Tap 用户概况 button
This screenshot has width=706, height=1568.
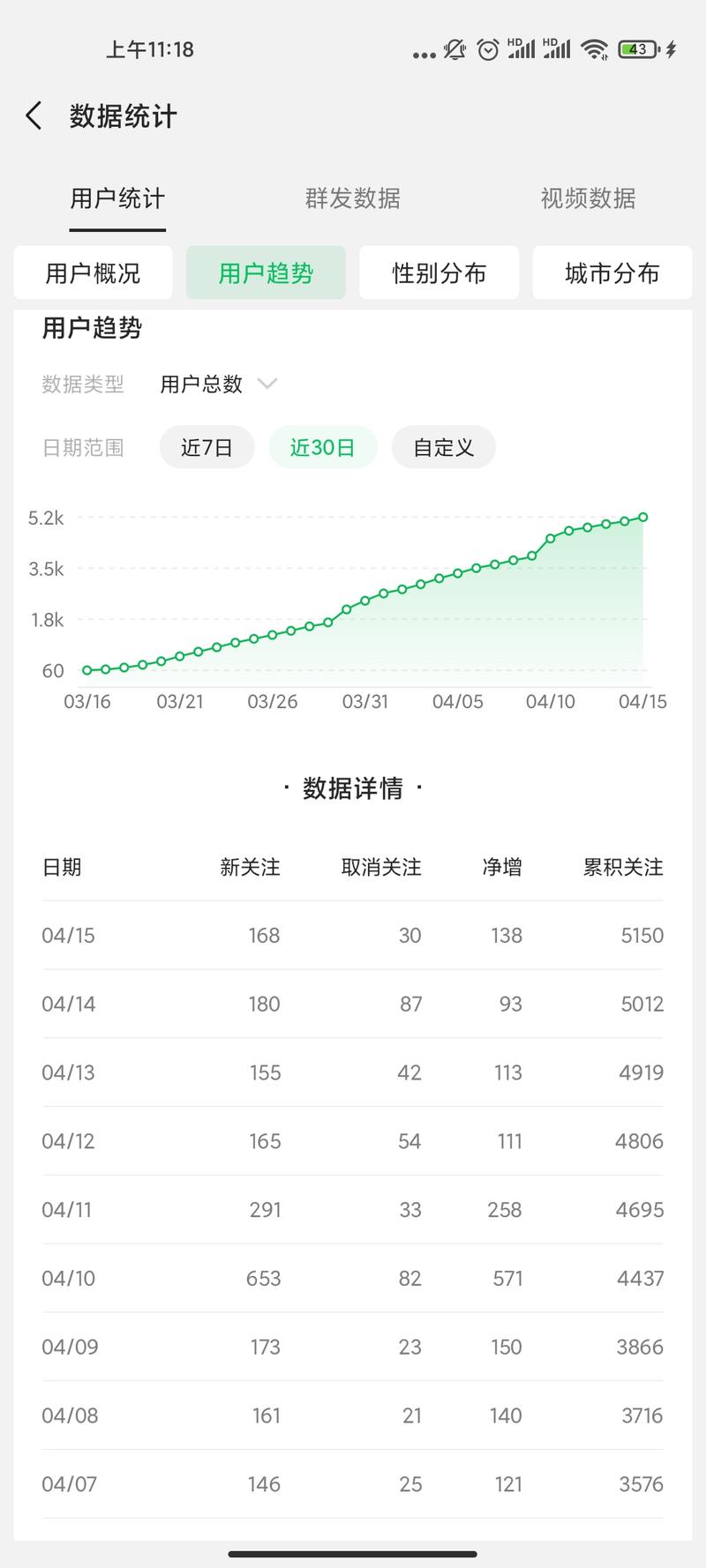tap(93, 273)
